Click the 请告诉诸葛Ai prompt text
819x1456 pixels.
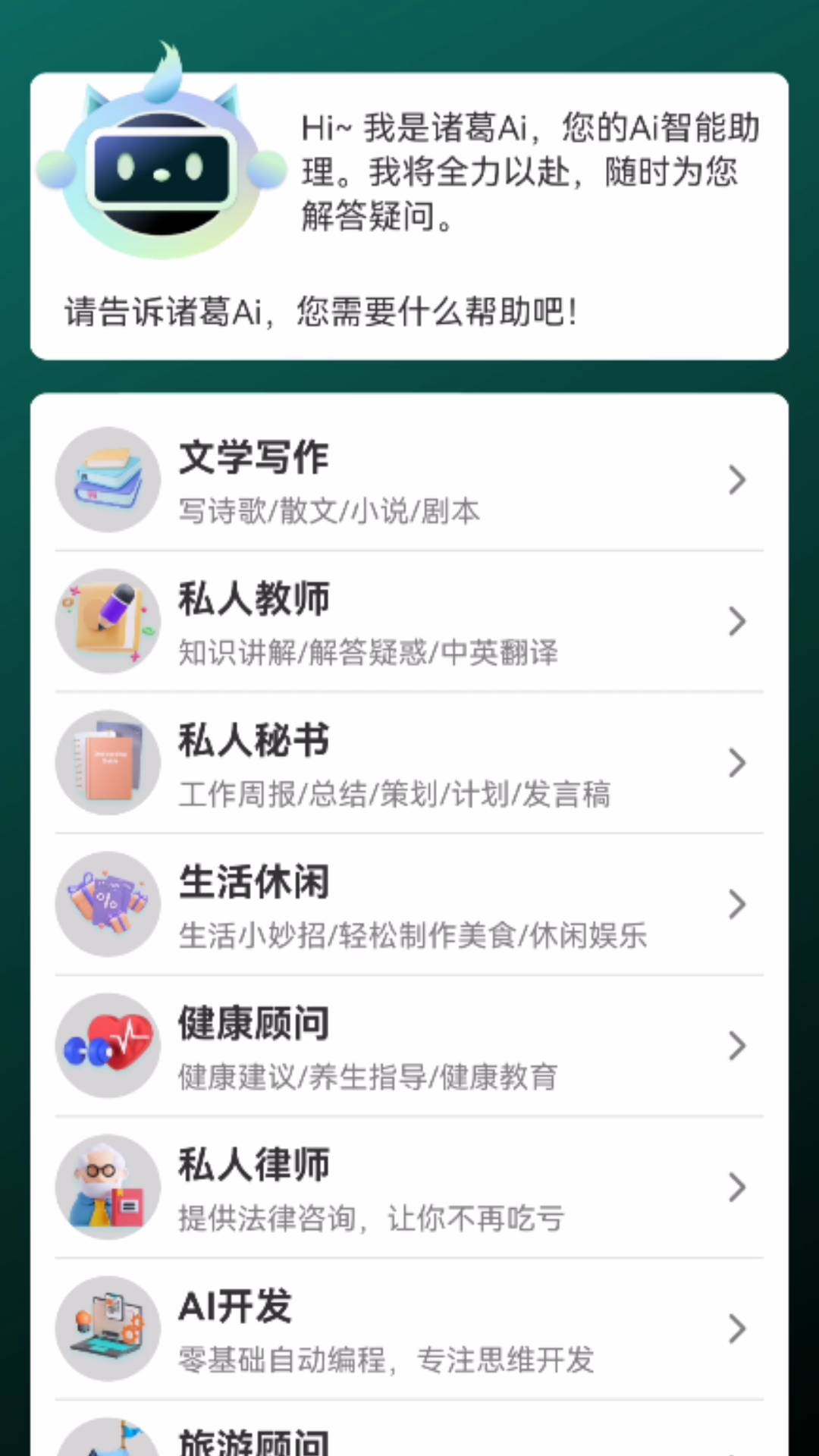click(320, 309)
